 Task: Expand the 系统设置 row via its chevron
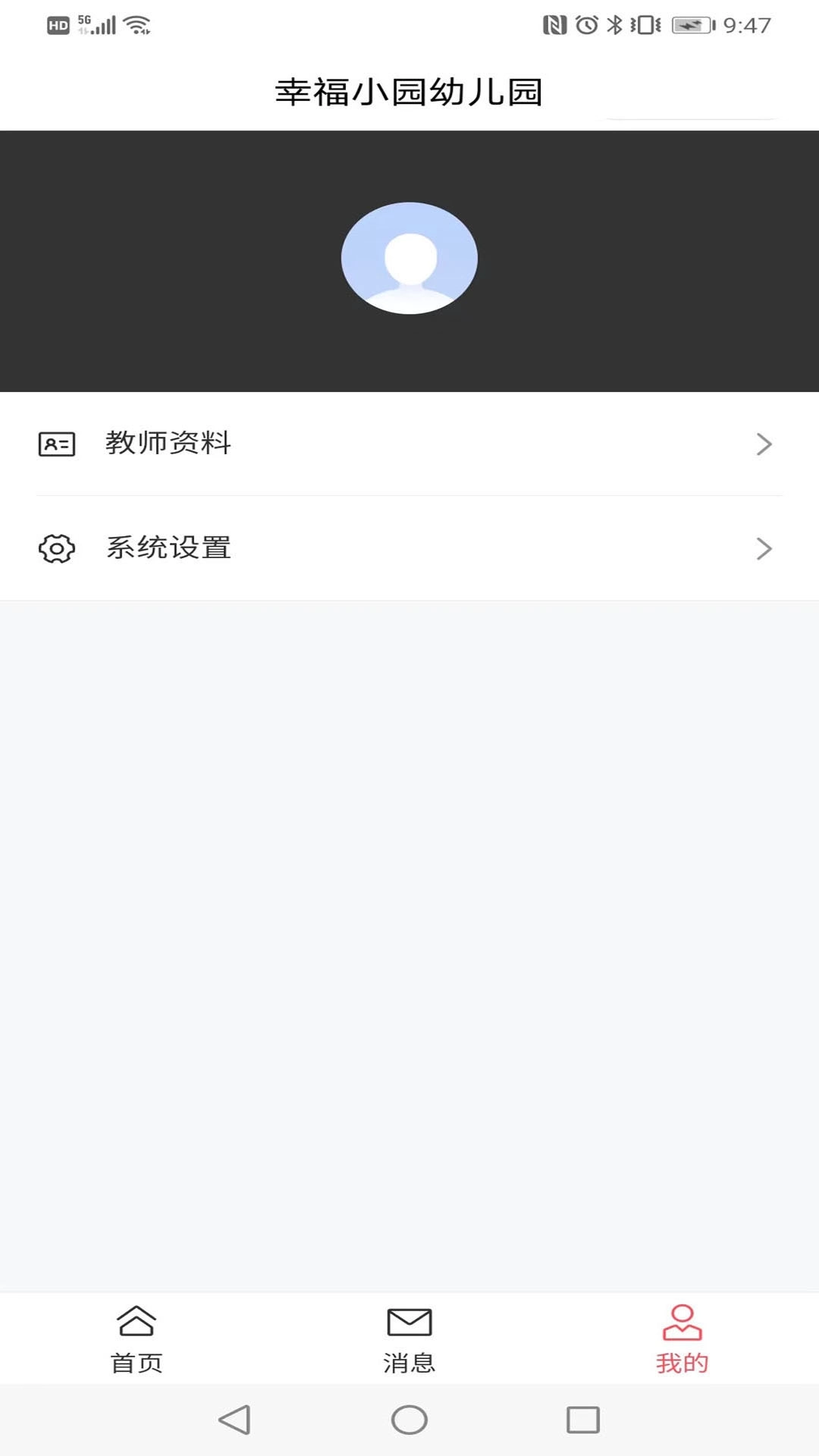click(764, 548)
